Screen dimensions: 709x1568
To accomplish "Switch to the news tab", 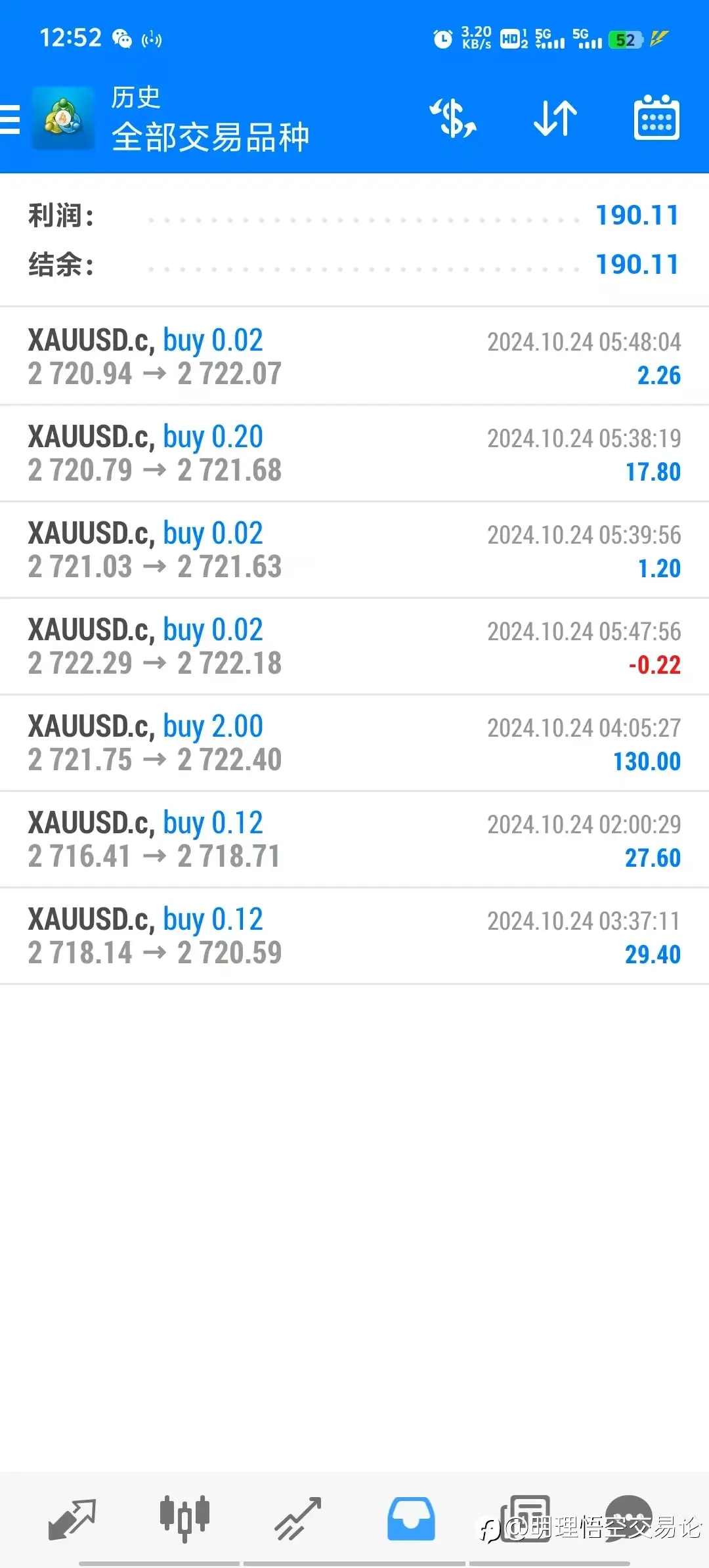I will click(525, 1518).
